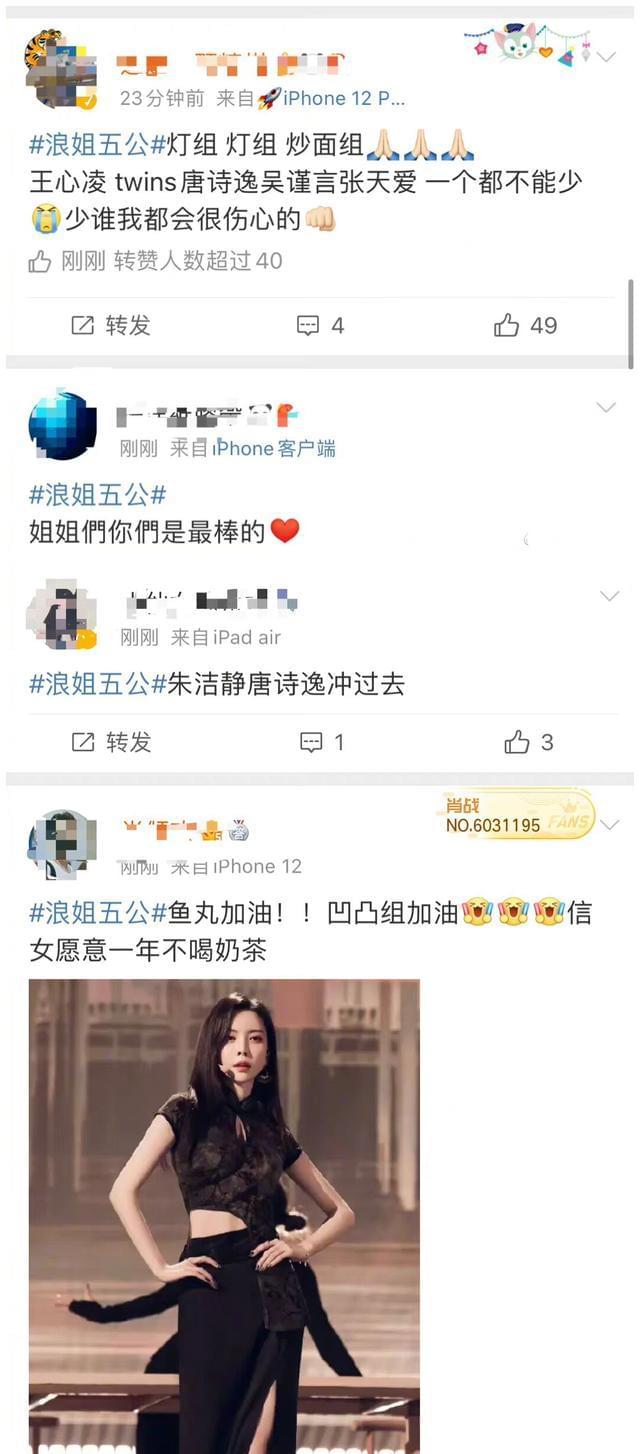Open #浪姐五公# hashtag above 姐姐們你們是最棒的

point(96,494)
